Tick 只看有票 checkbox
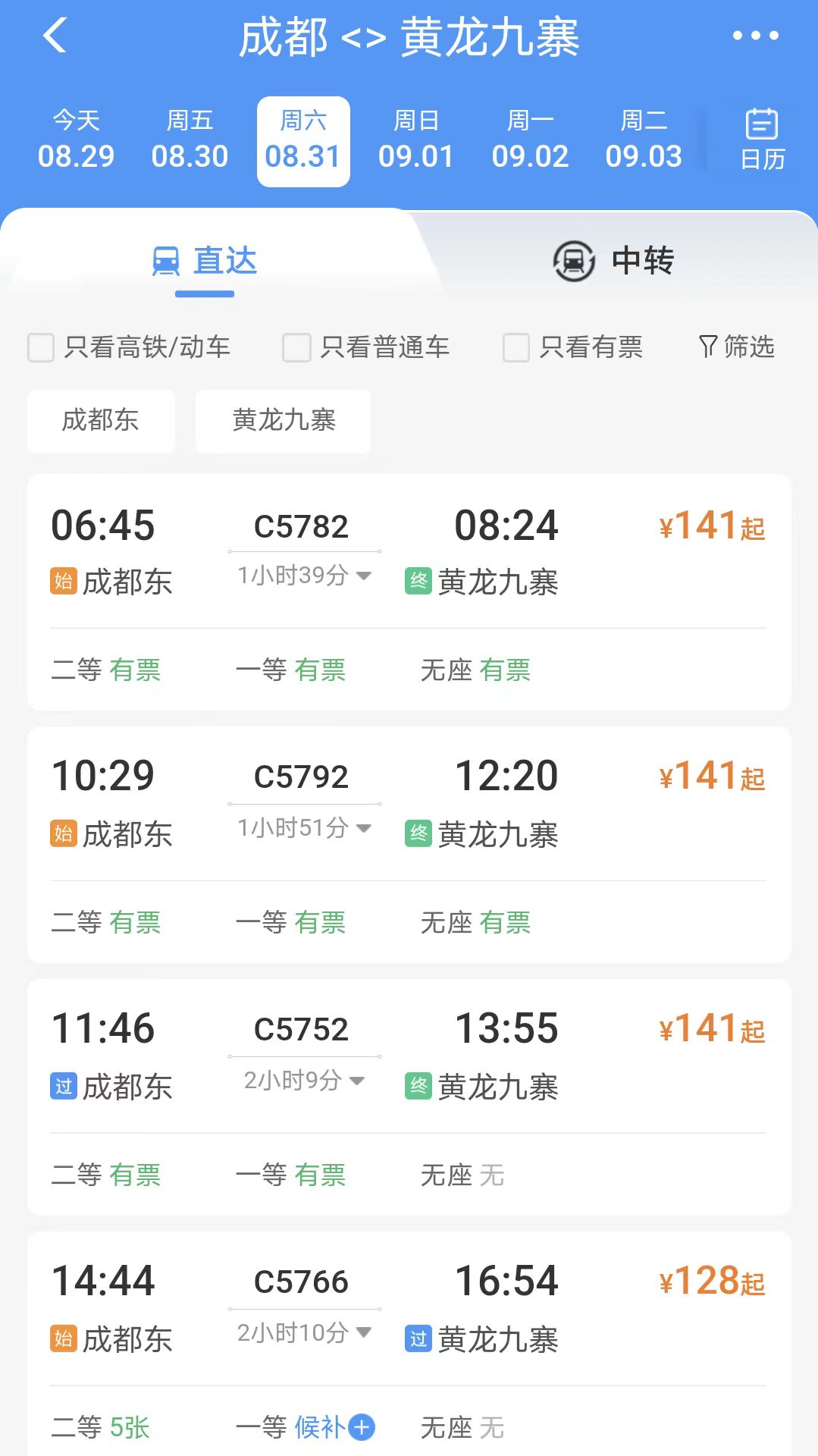 516,348
